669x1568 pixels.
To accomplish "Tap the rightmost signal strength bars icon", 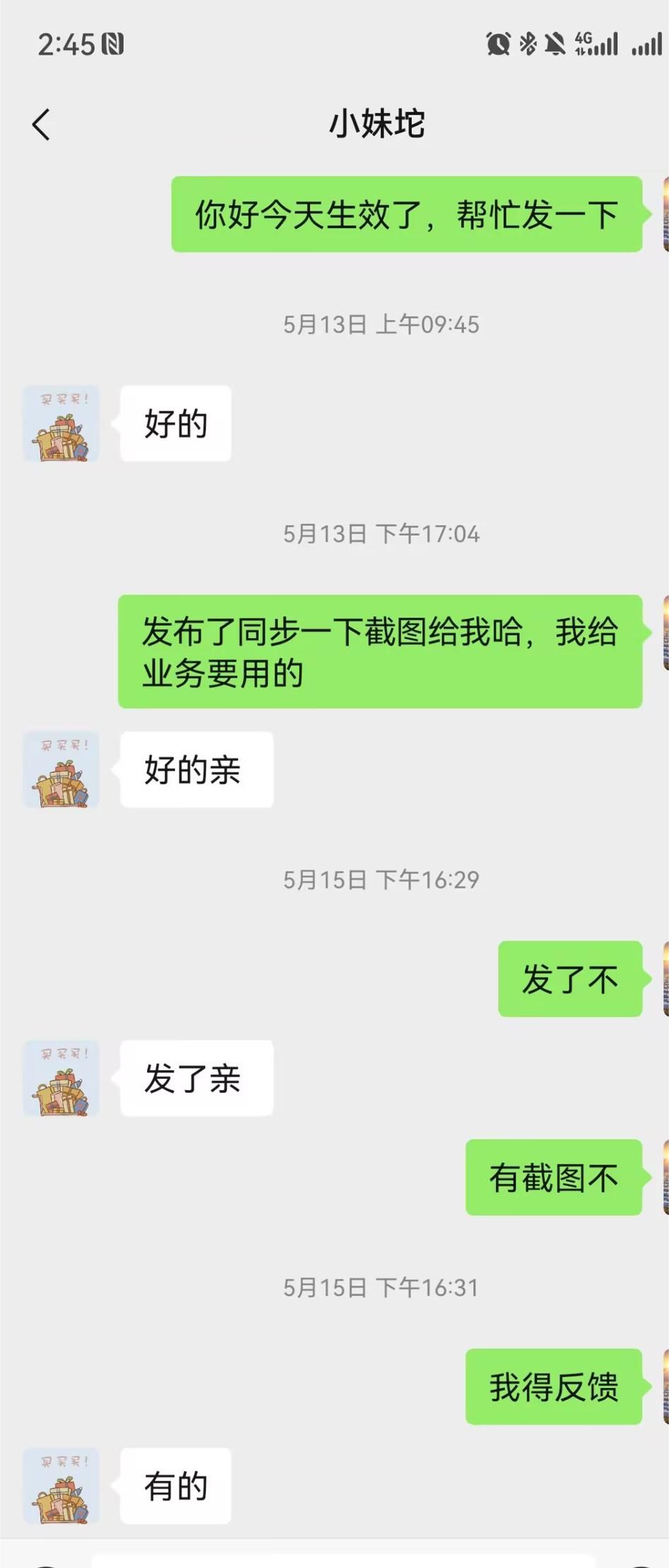I will click(646, 45).
